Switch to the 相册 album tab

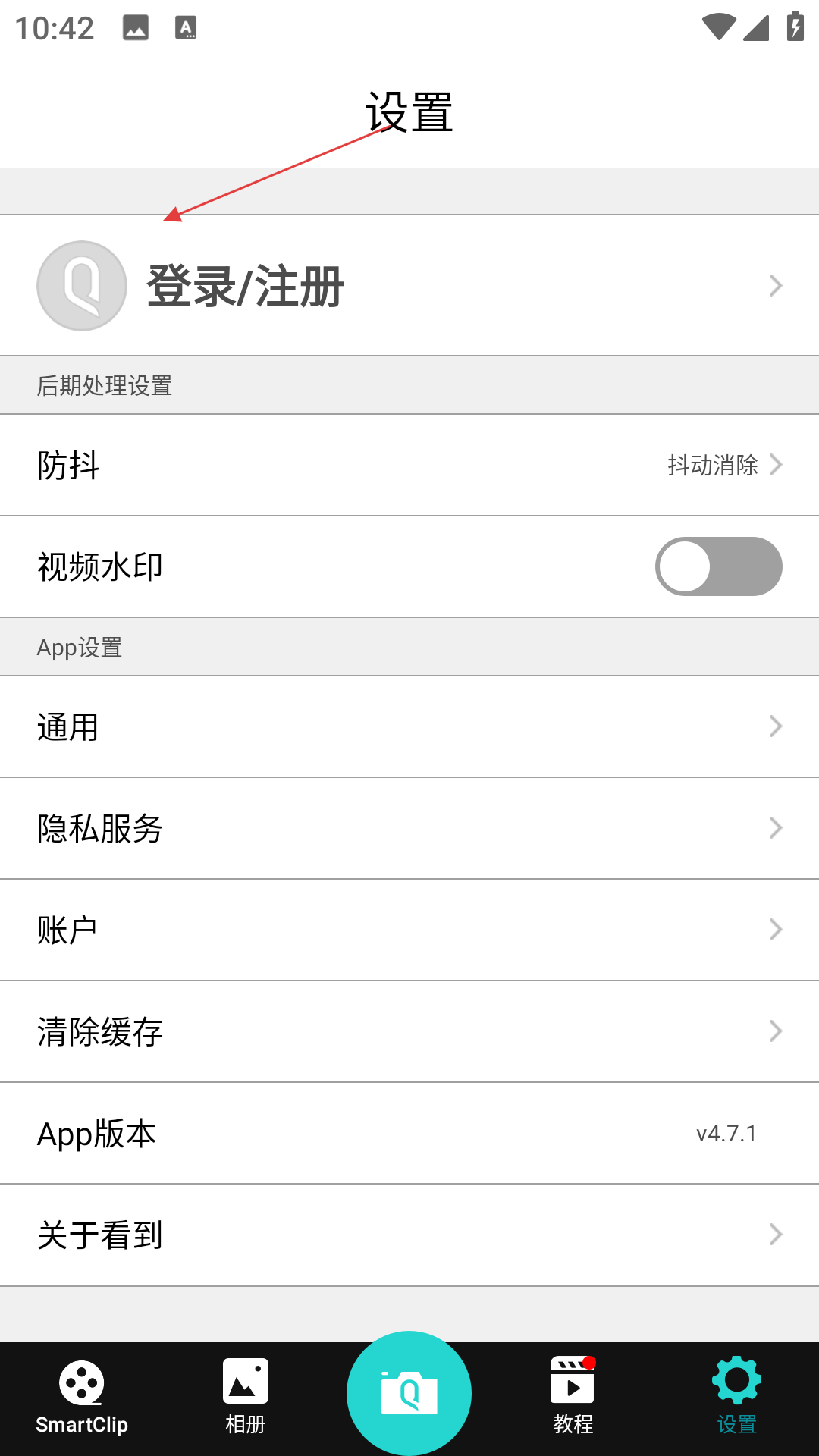[x=246, y=1398]
